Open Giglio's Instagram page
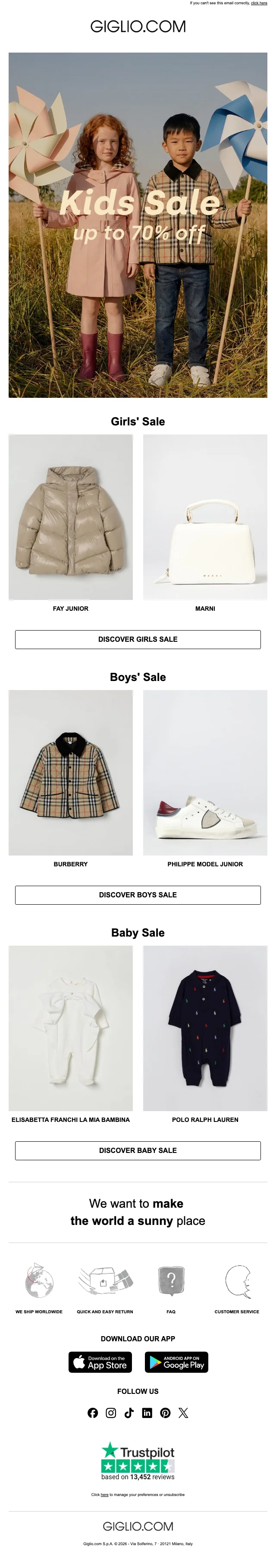The width and height of the screenshot is (276, 1568). (111, 1413)
